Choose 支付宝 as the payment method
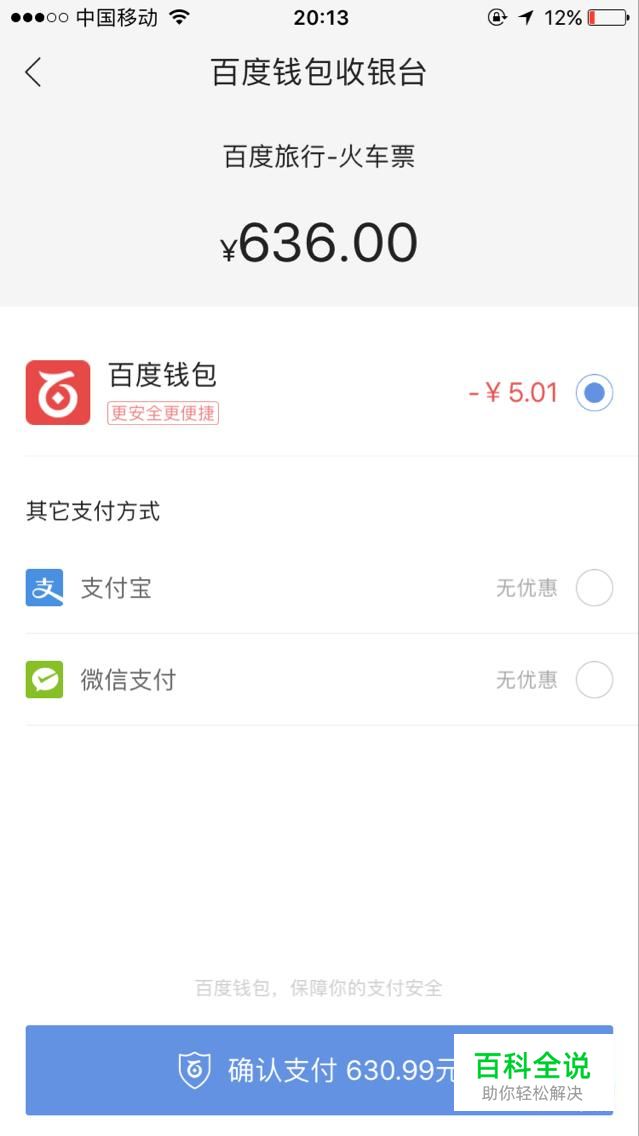639x1136 pixels. pyautogui.click(x=320, y=588)
